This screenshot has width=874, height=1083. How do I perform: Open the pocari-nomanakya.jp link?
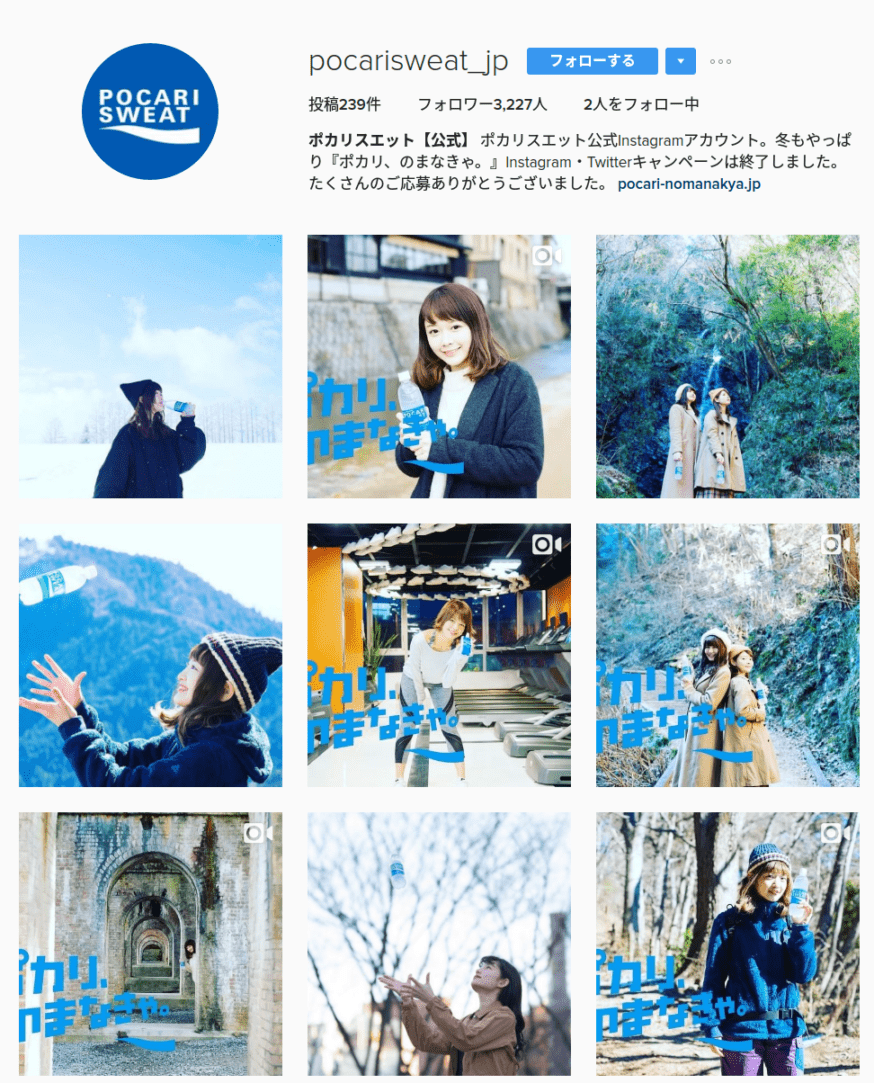689,184
